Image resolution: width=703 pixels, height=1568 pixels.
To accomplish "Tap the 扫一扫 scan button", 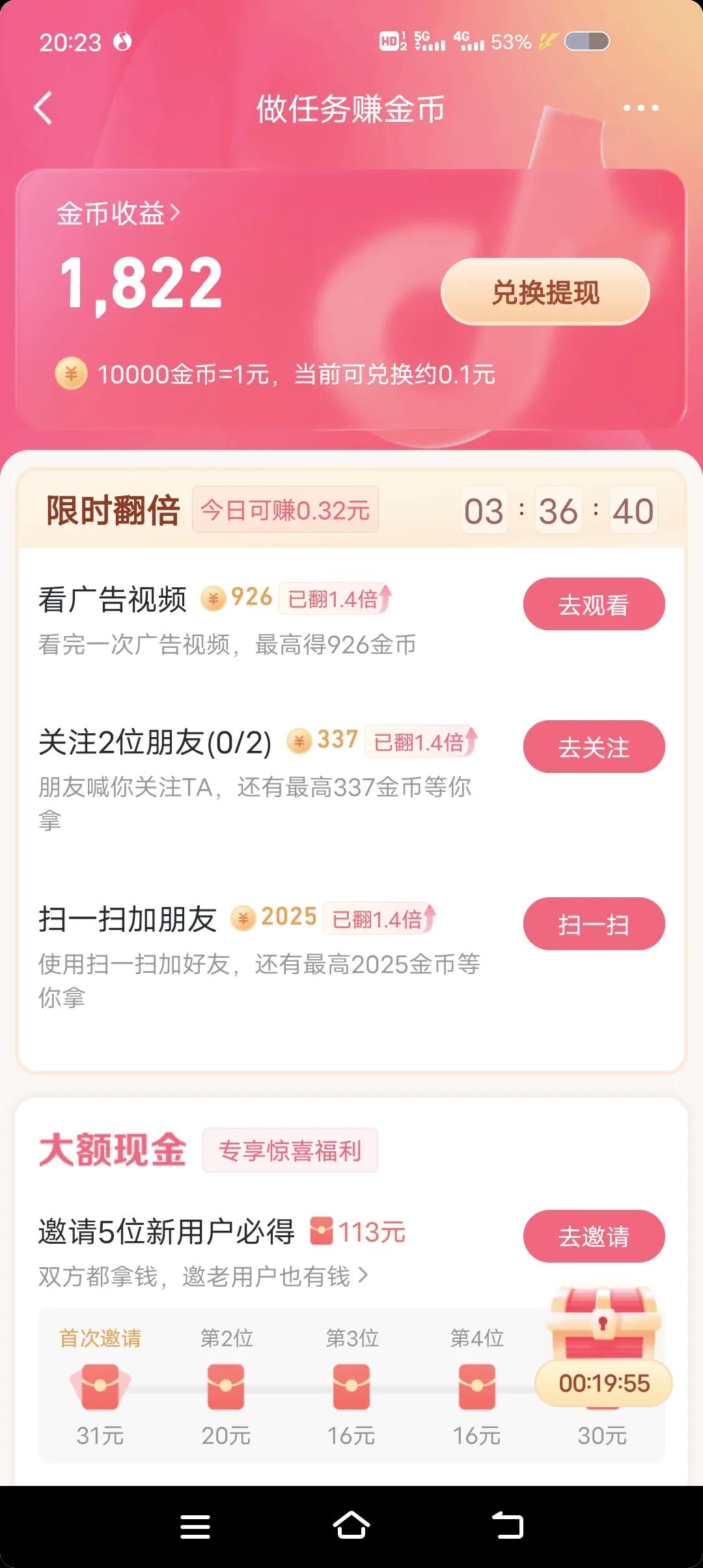I will (594, 924).
